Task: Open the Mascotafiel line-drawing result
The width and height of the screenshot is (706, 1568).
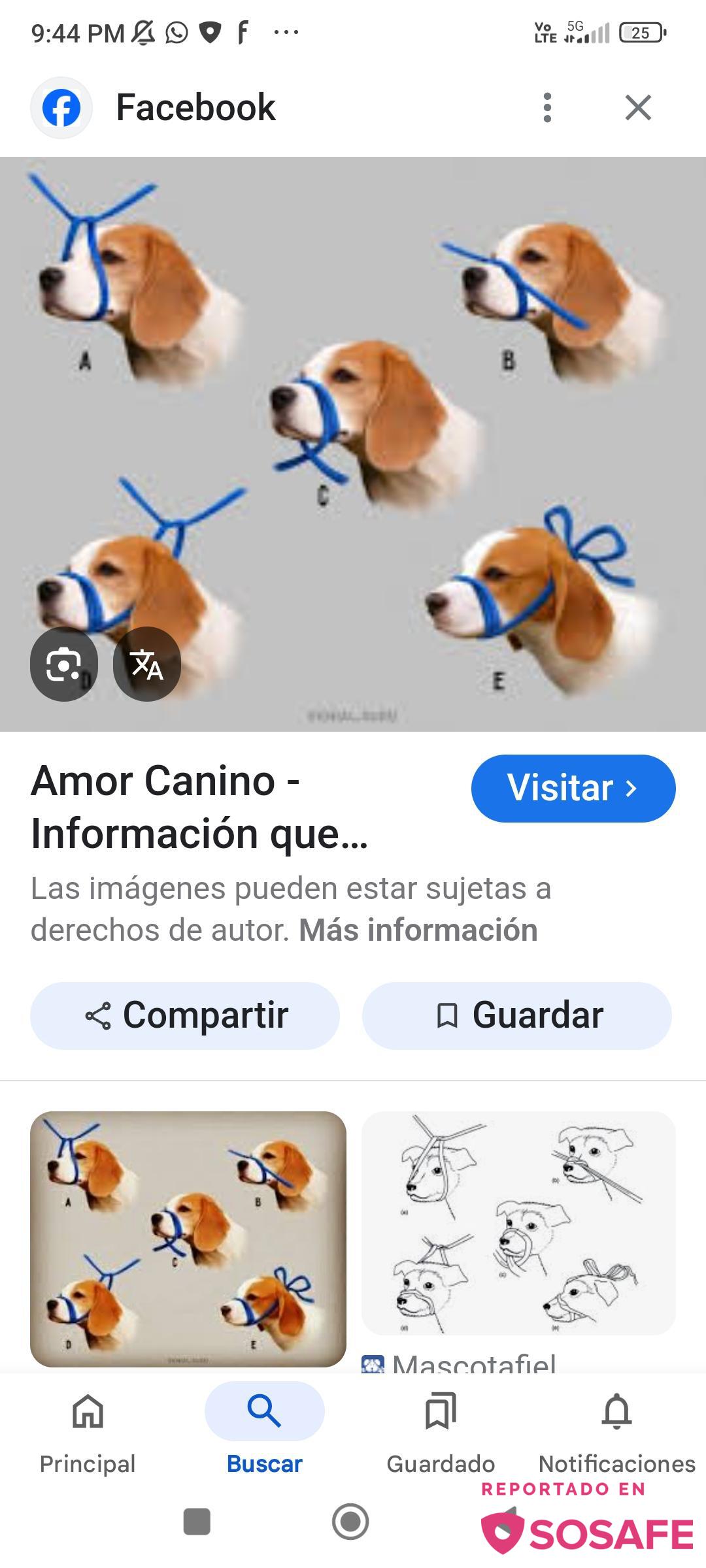Action: tap(518, 1223)
